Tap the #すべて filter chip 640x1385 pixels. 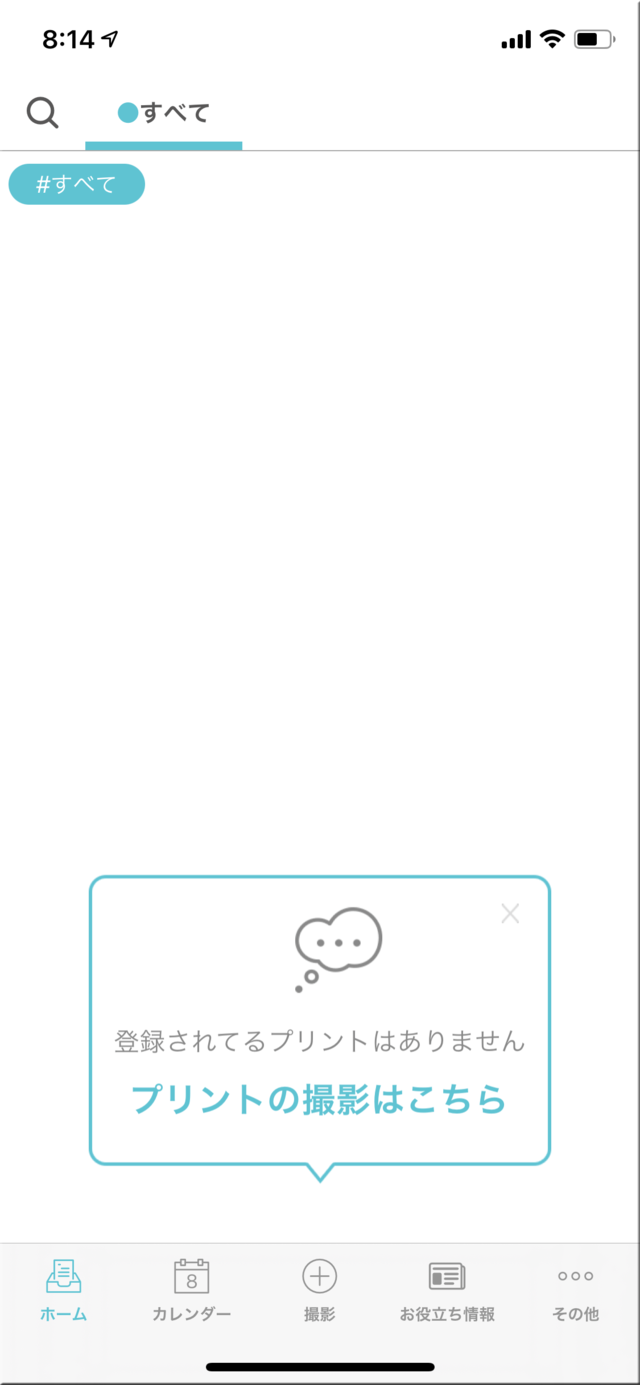click(77, 185)
